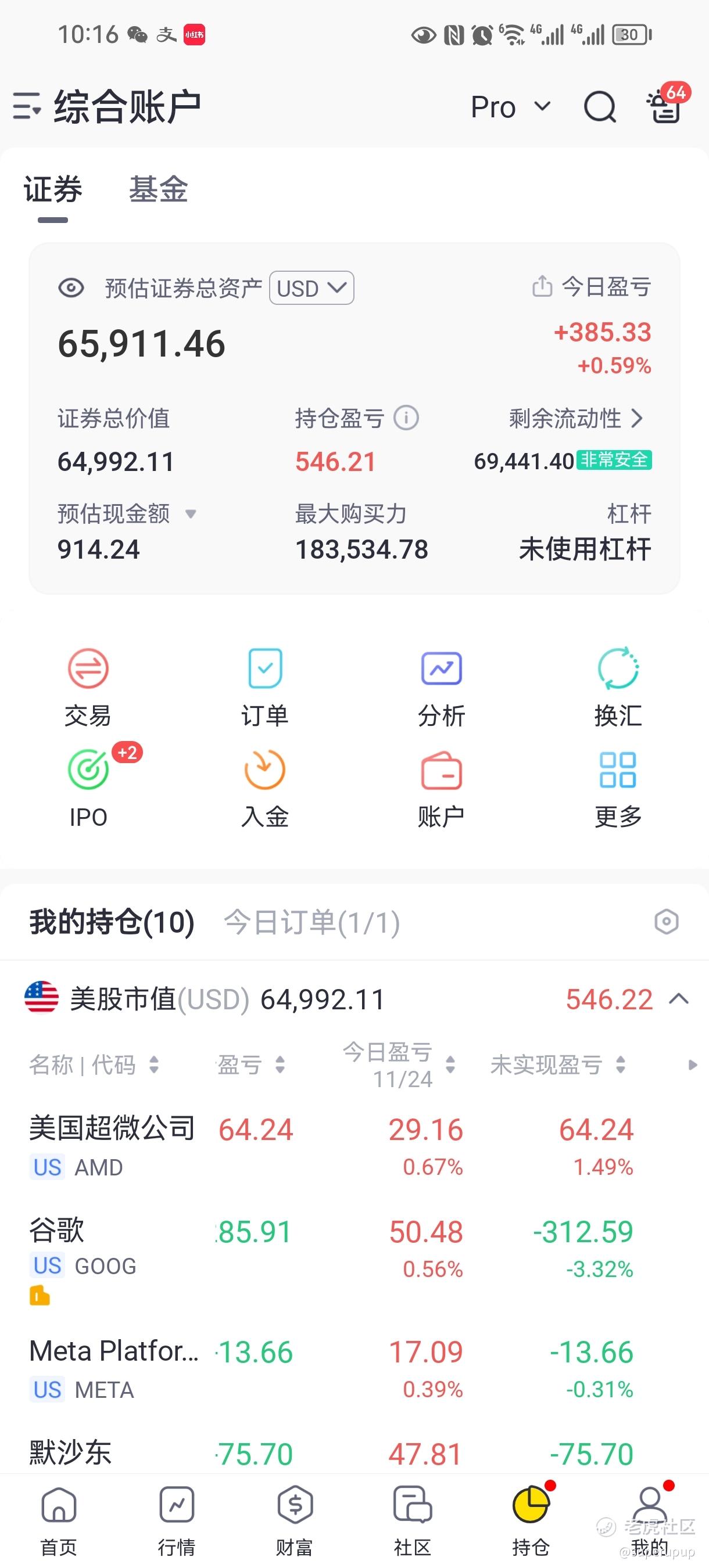This screenshot has height=1568, width=709.
Task: Open the Pro mode dropdown
Action: click(510, 107)
